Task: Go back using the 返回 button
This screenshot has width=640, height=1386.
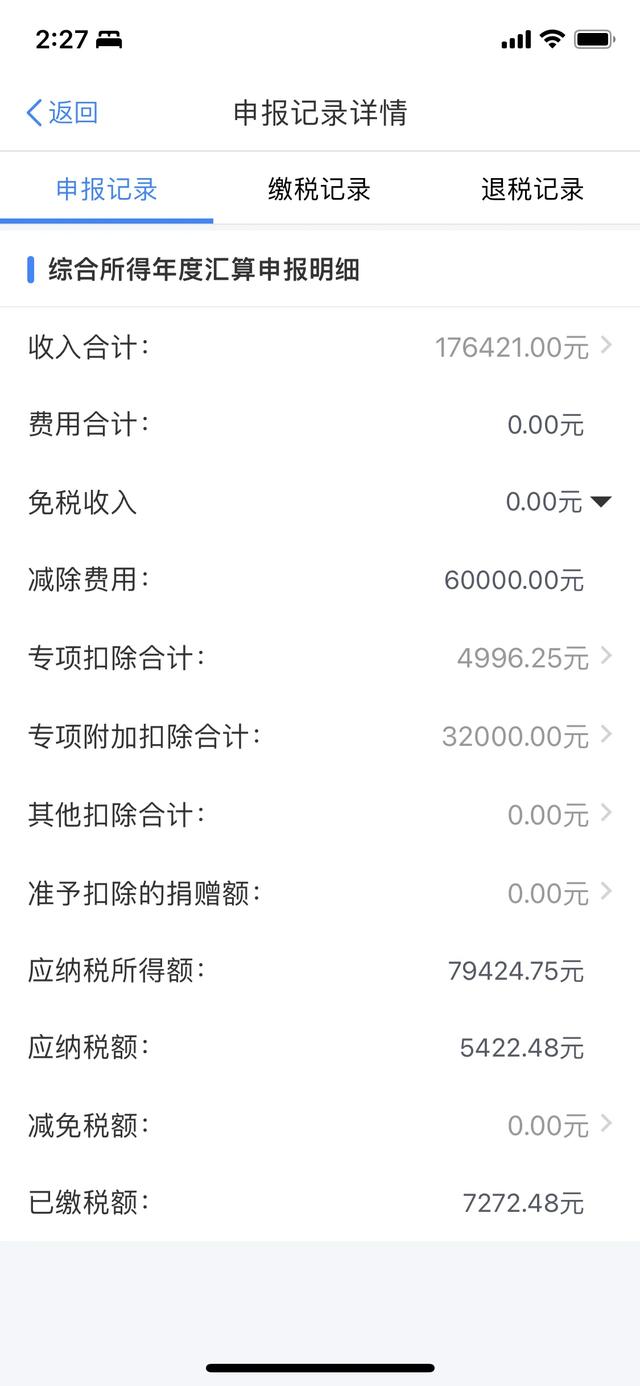Action: pyautogui.click(x=62, y=113)
